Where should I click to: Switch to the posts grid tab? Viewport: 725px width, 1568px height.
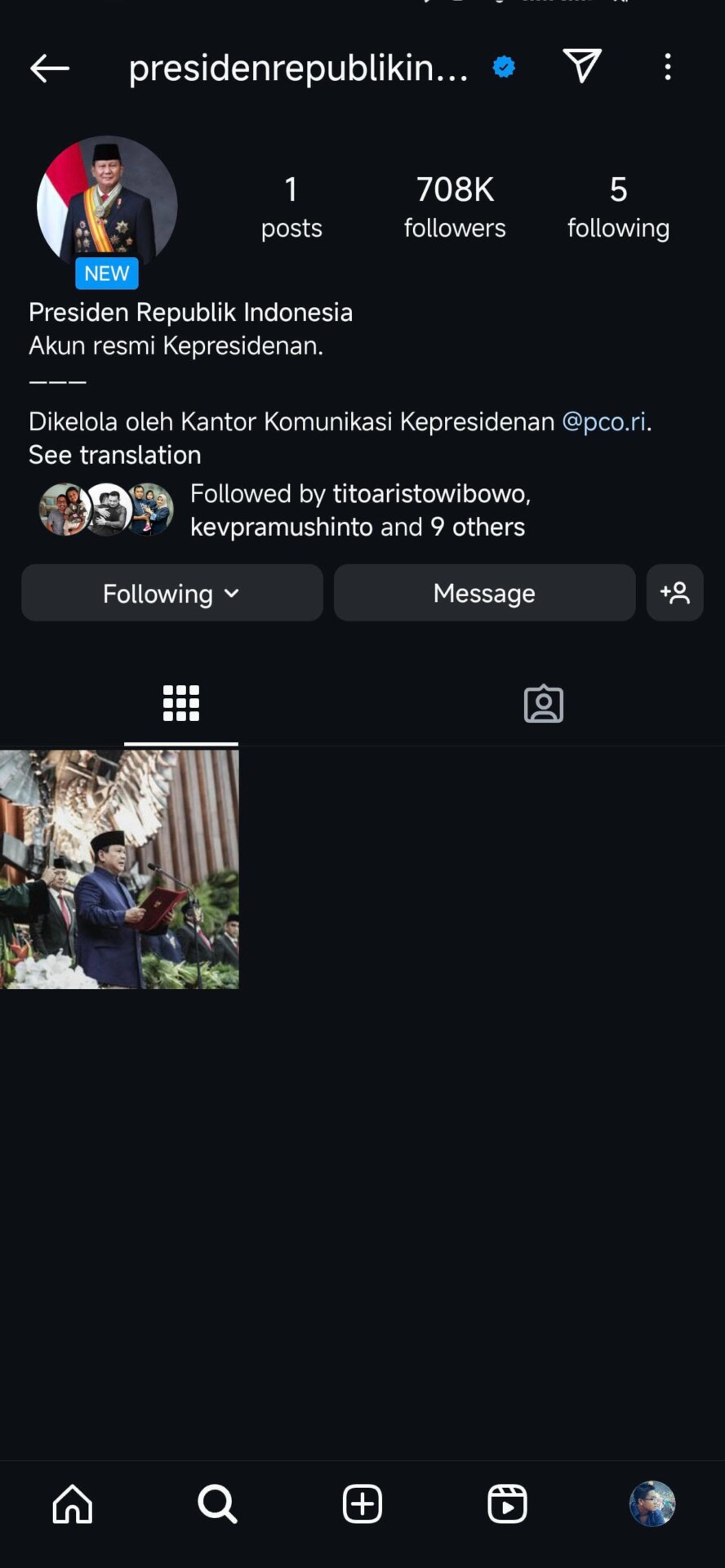click(181, 703)
